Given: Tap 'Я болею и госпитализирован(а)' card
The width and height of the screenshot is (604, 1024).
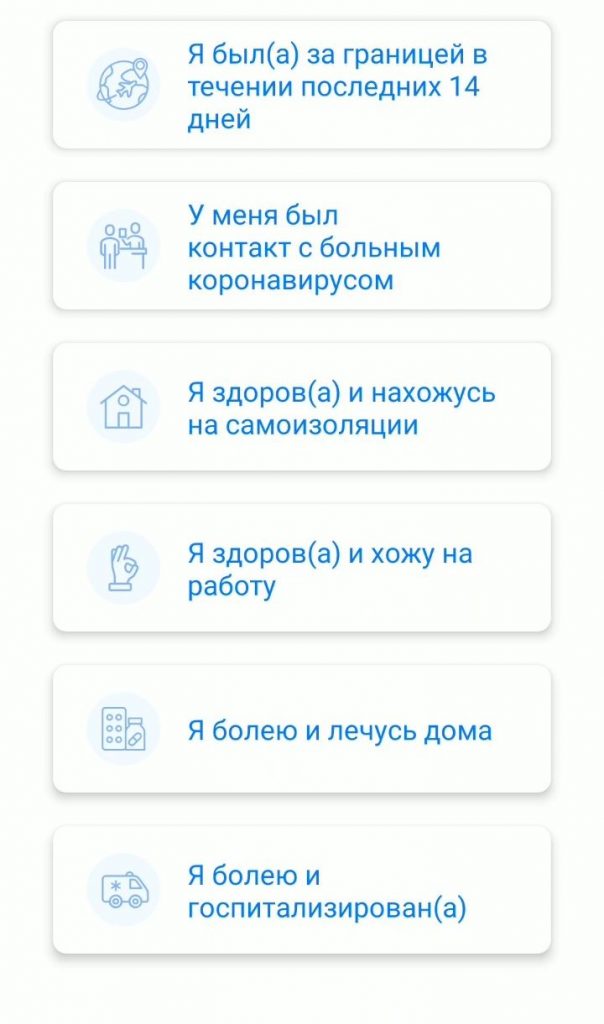Looking at the screenshot, I should [301, 891].
